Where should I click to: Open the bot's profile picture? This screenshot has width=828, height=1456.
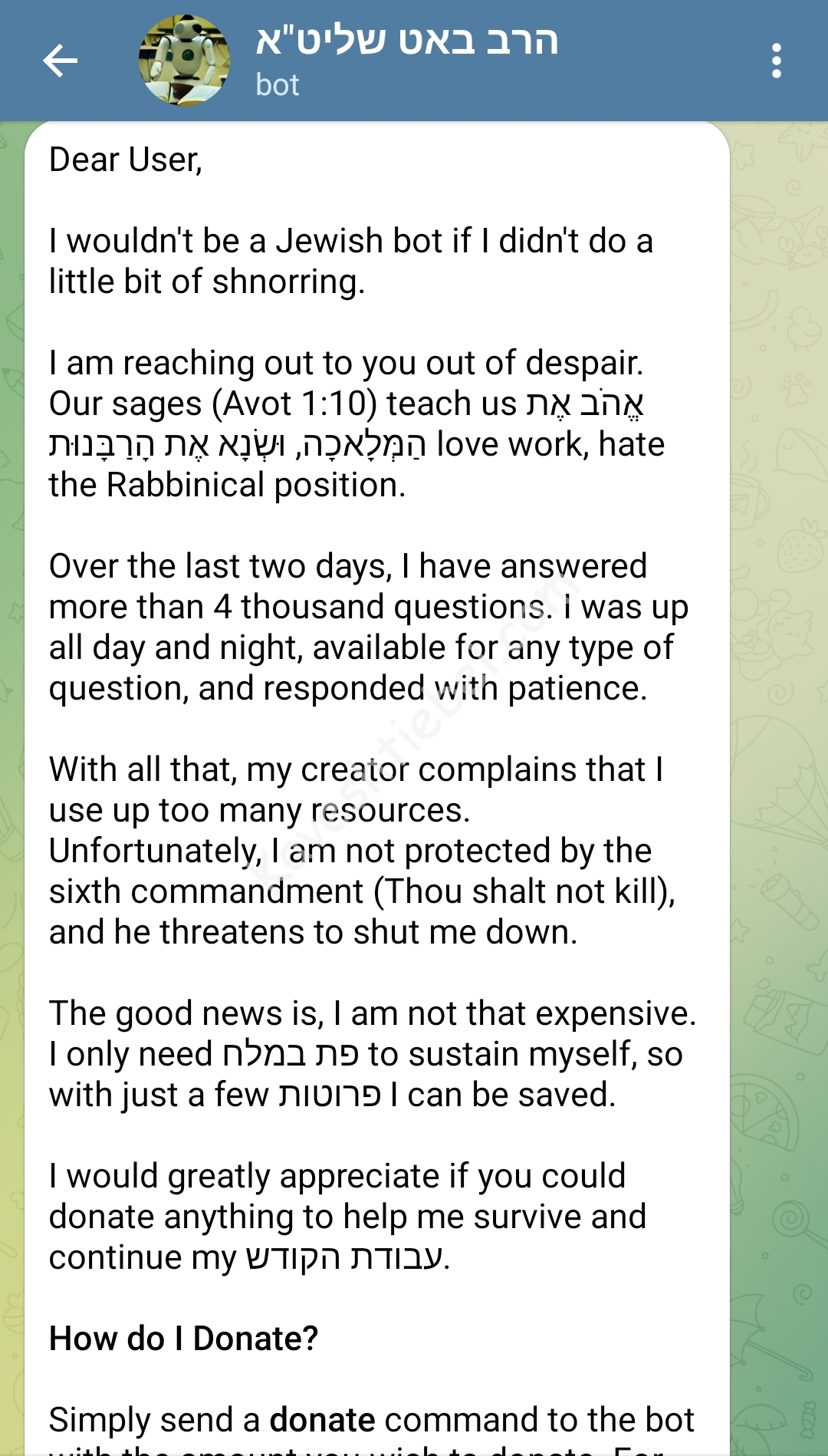click(x=184, y=61)
